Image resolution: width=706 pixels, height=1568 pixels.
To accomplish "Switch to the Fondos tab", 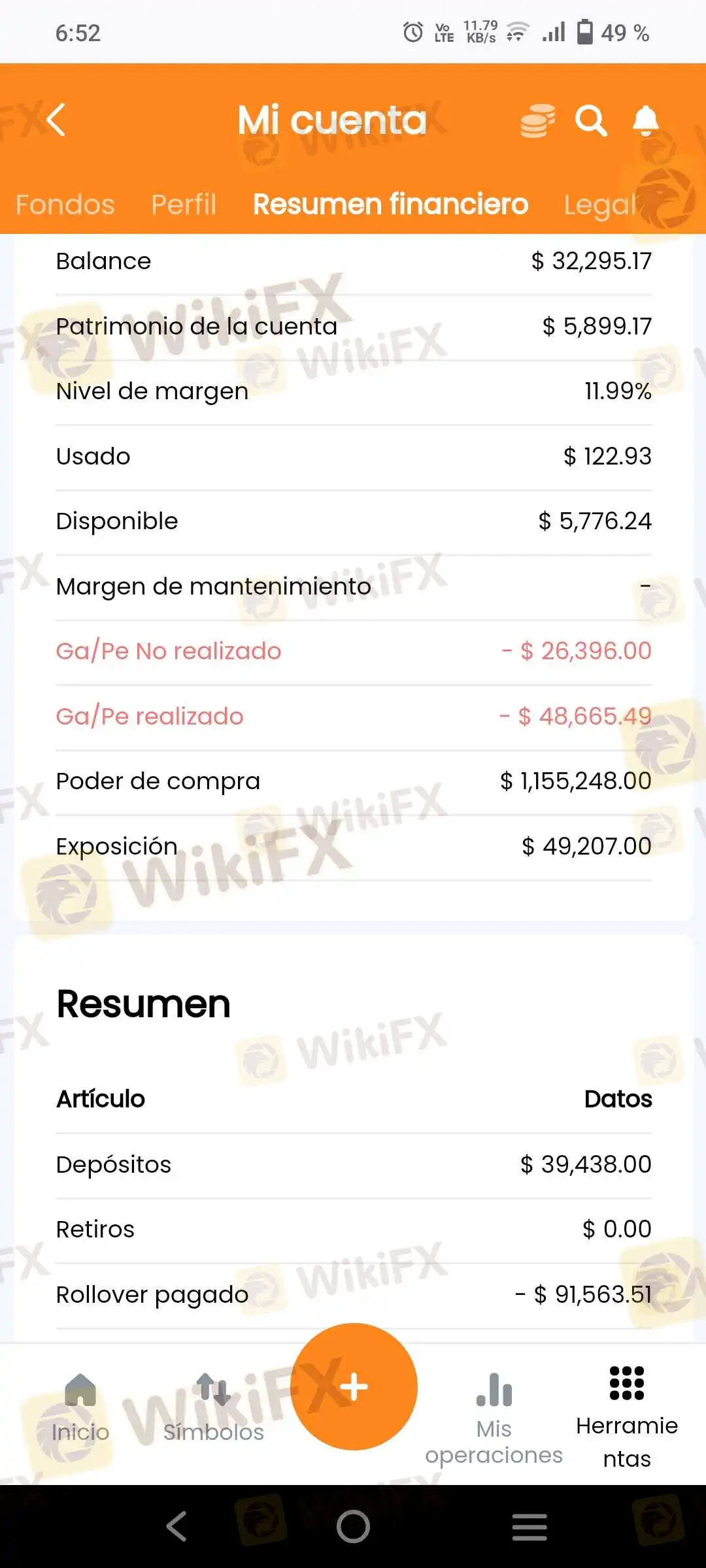I will coord(65,204).
